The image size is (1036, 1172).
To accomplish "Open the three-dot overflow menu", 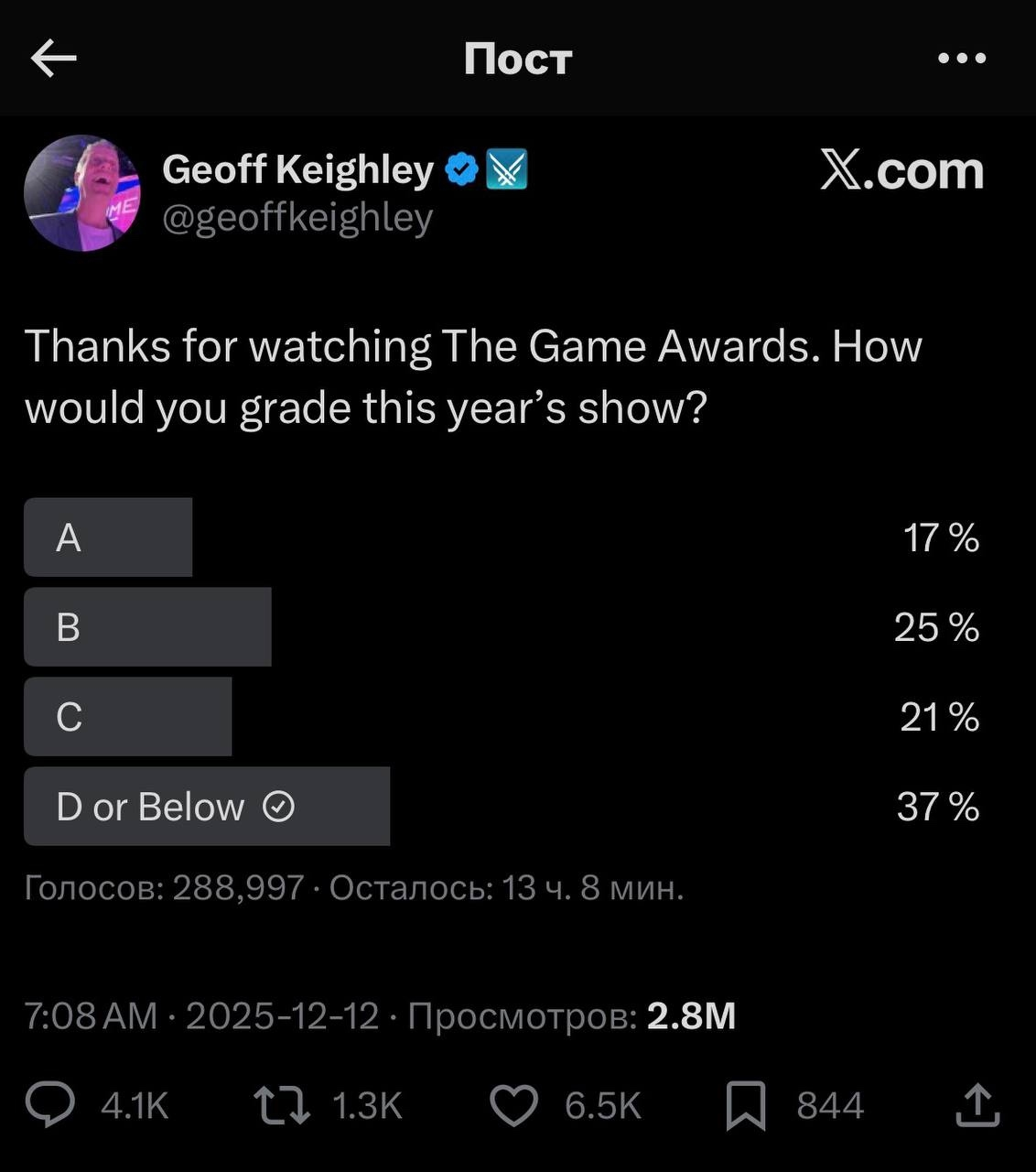I will [x=962, y=59].
